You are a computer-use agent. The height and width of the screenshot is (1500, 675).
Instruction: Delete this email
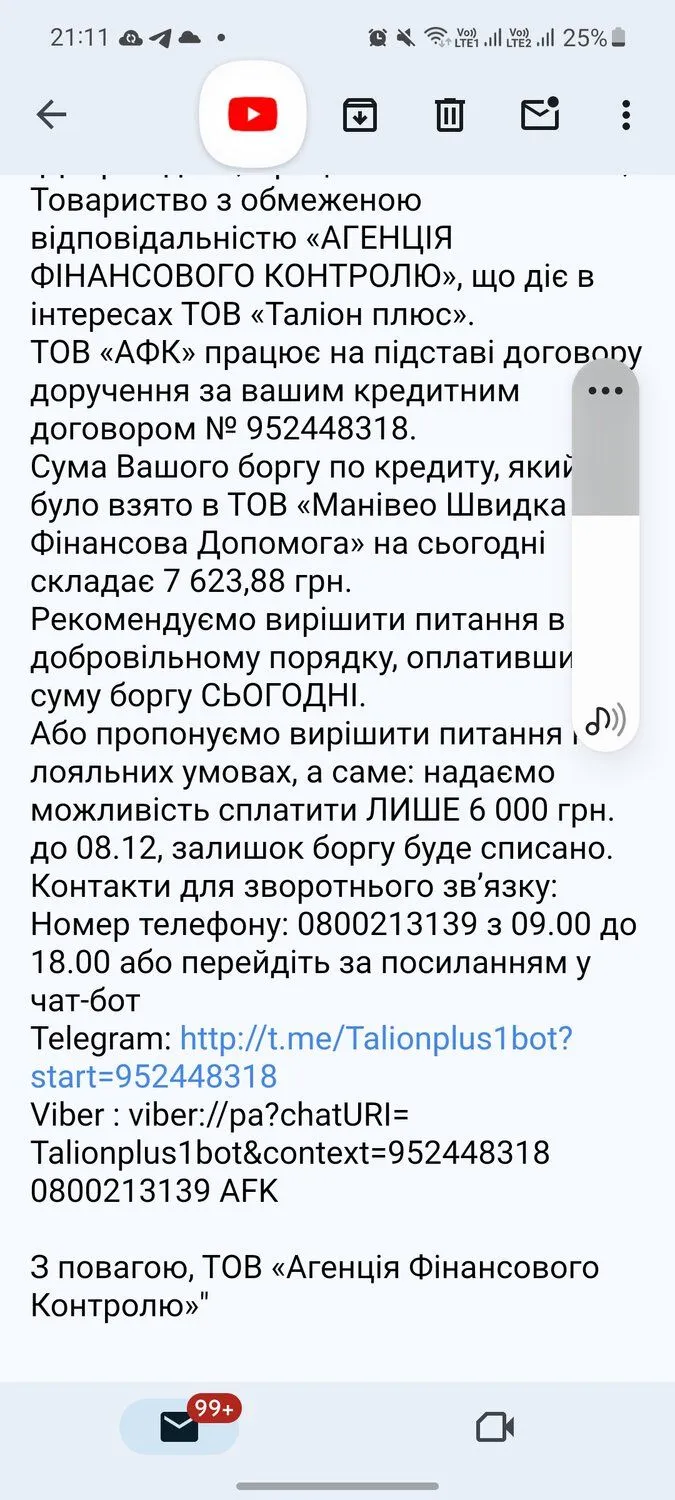coord(450,115)
